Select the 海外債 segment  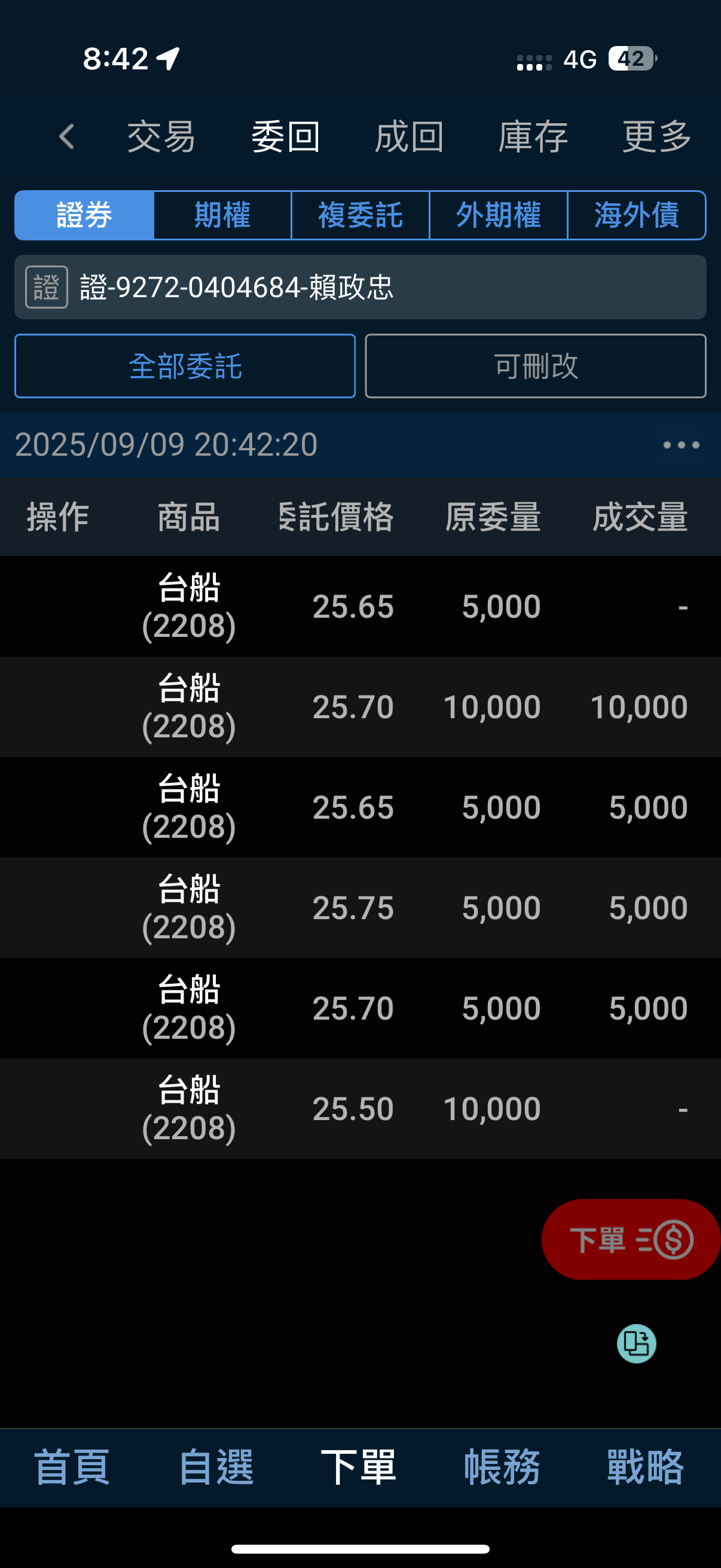coord(637,215)
